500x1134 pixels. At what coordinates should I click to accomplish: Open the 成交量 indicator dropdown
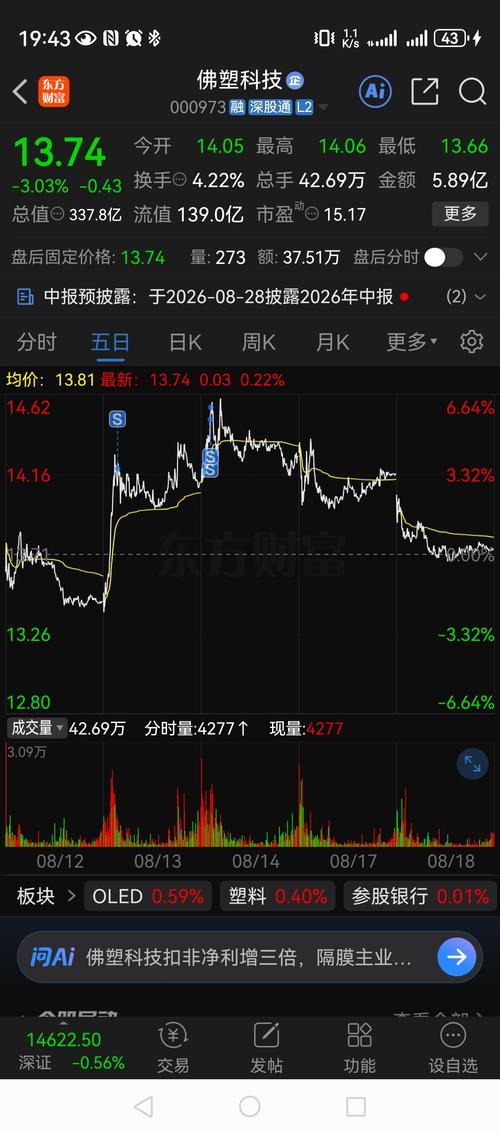click(36, 728)
